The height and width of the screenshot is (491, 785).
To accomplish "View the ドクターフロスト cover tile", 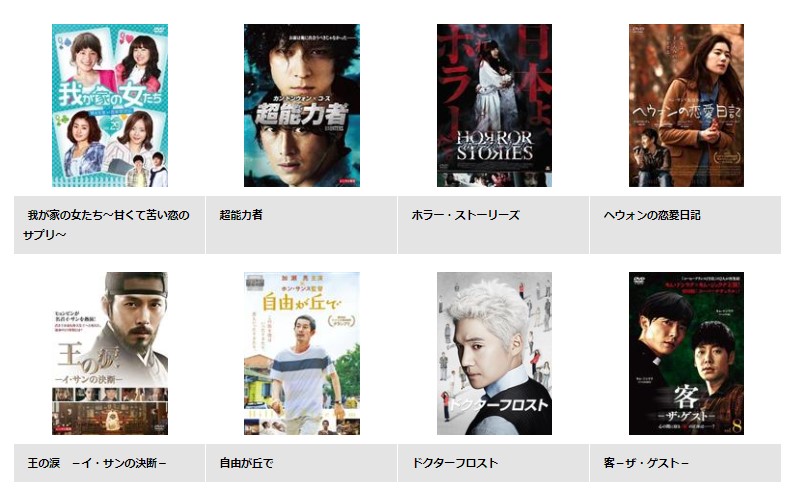I will pyautogui.click(x=494, y=353).
